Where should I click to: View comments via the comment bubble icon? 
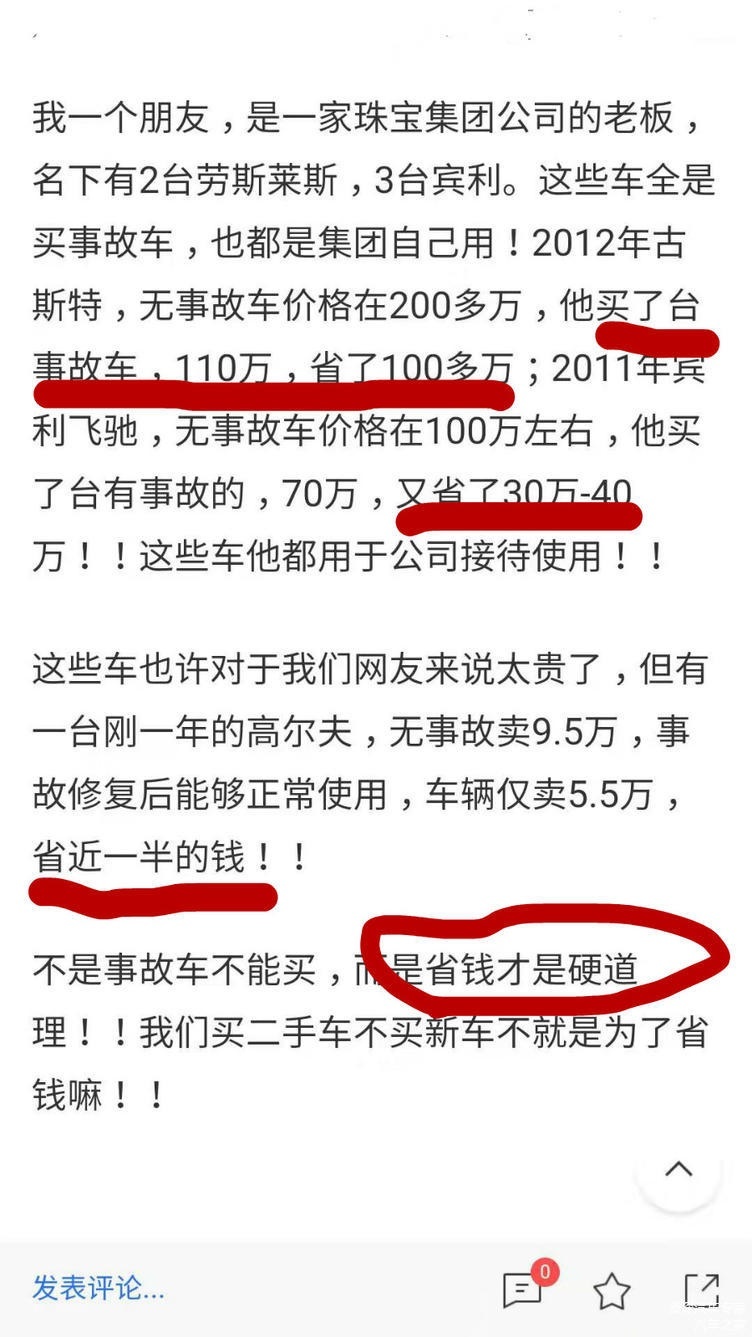click(x=522, y=1291)
